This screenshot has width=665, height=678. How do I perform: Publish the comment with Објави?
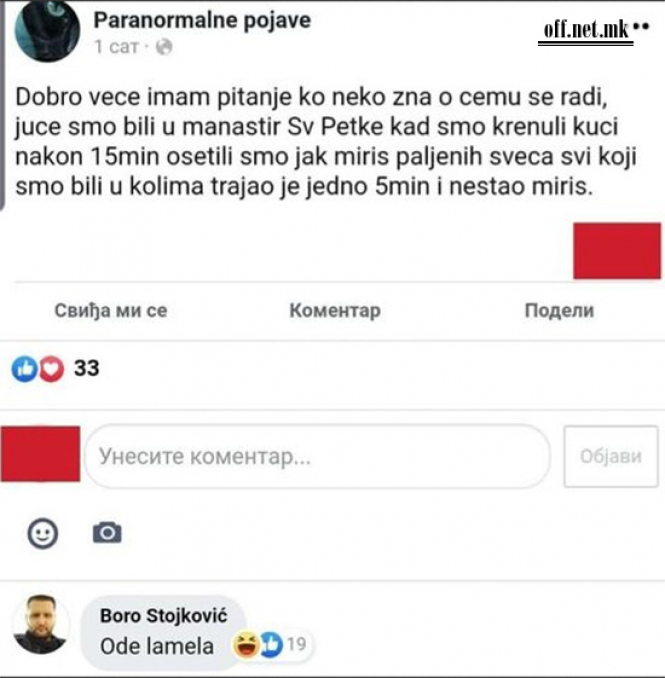coord(610,457)
